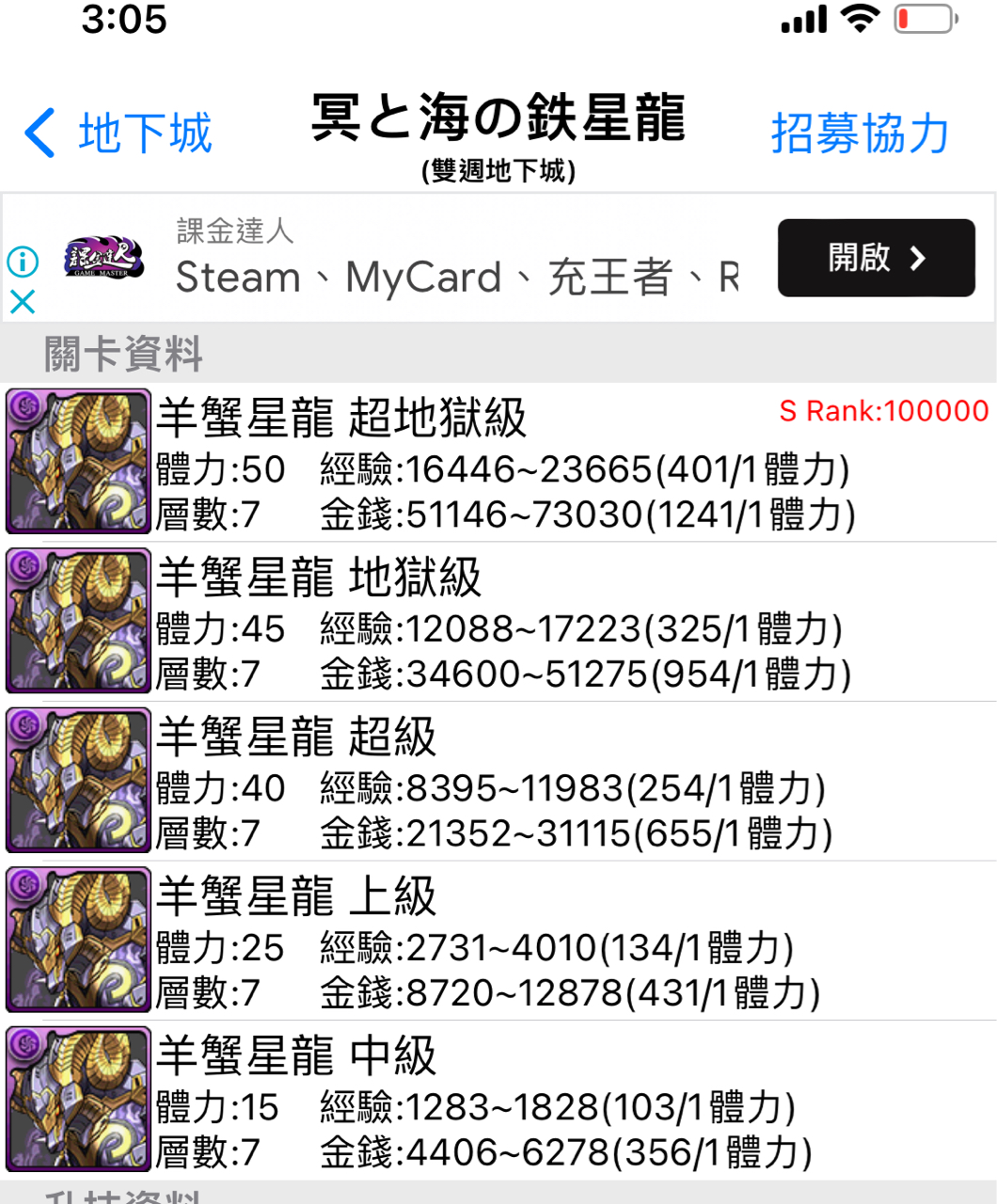The height and width of the screenshot is (1204, 997).
Task: Close the ad banner with the X
Action: click(x=23, y=301)
